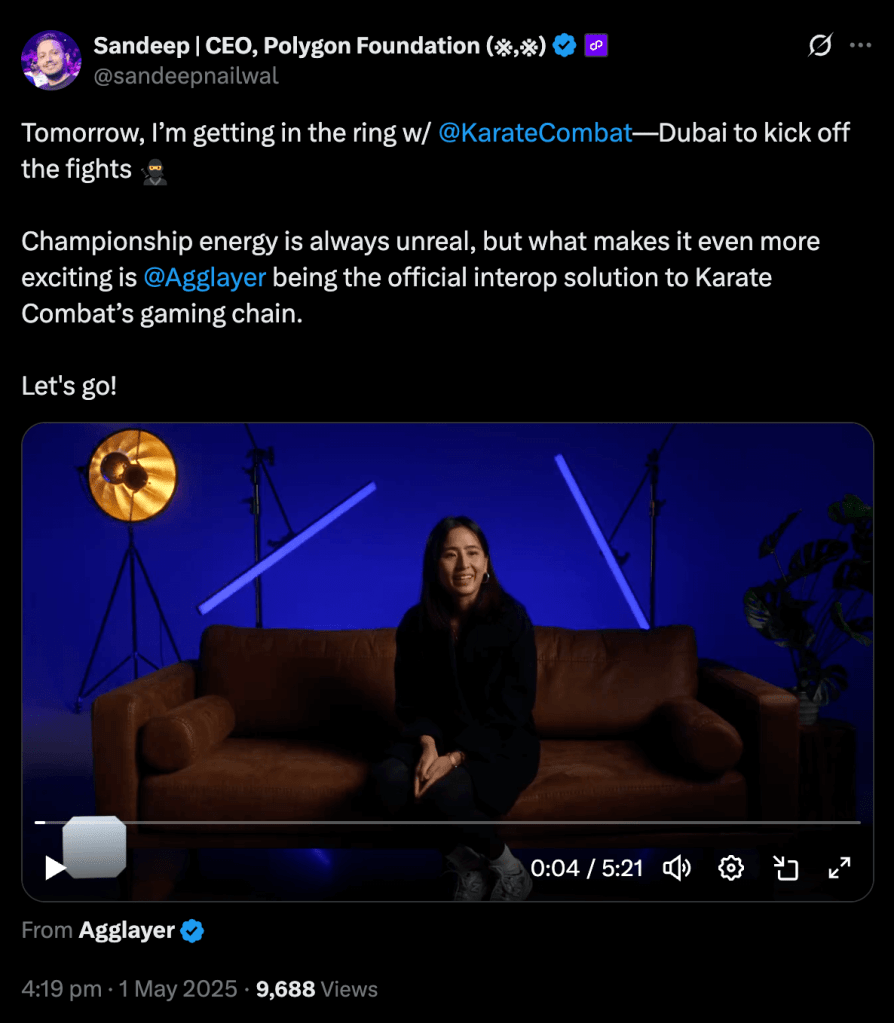The width and height of the screenshot is (894, 1023).
Task: Tap the video progress bar
Action: click(x=450, y=822)
